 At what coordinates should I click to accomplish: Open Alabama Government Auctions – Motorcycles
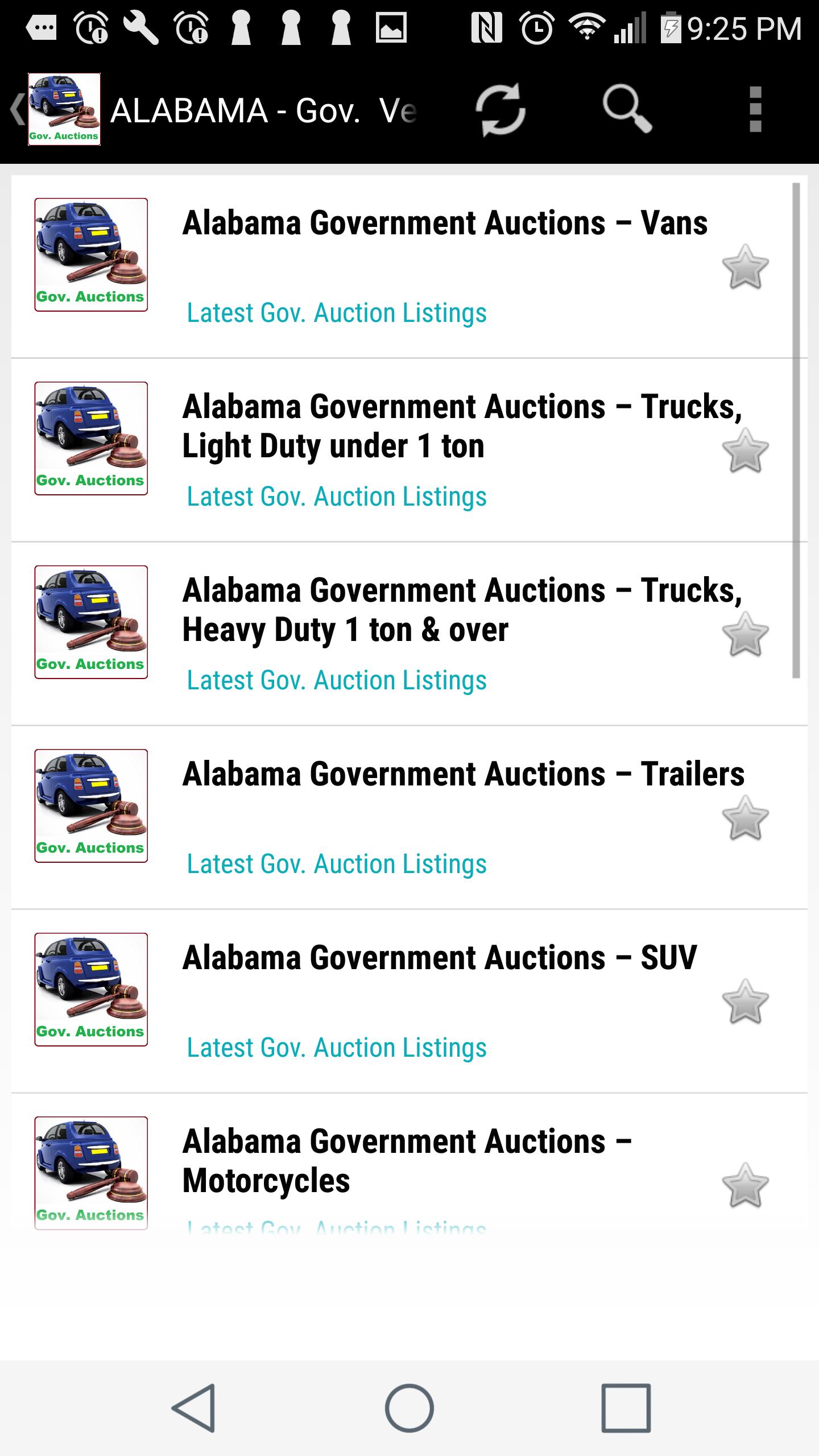coord(409,1163)
